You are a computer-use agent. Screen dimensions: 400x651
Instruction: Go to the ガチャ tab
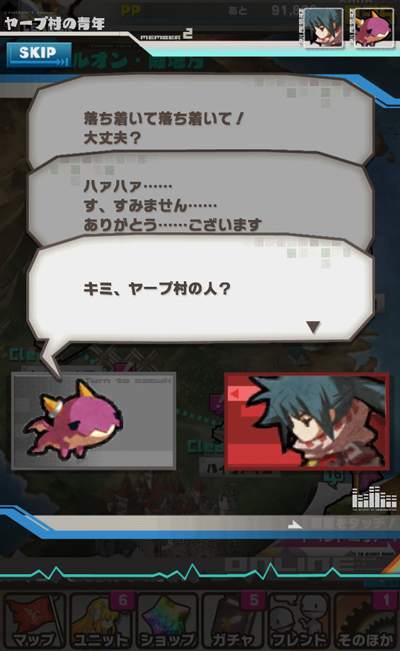coord(233,622)
